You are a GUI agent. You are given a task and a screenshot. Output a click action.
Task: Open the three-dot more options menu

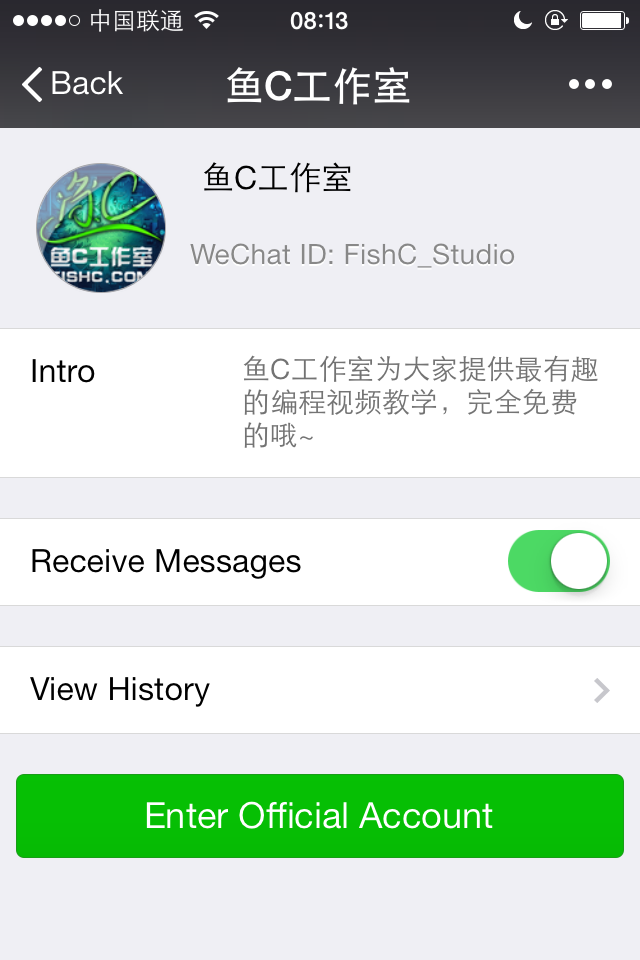pyautogui.click(x=590, y=85)
